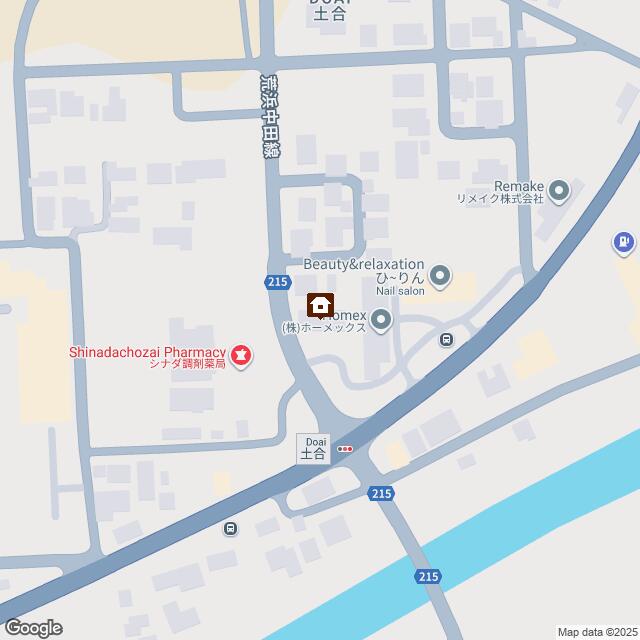
Task: Open the Homex place marker
Action: click(x=381, y=320)
